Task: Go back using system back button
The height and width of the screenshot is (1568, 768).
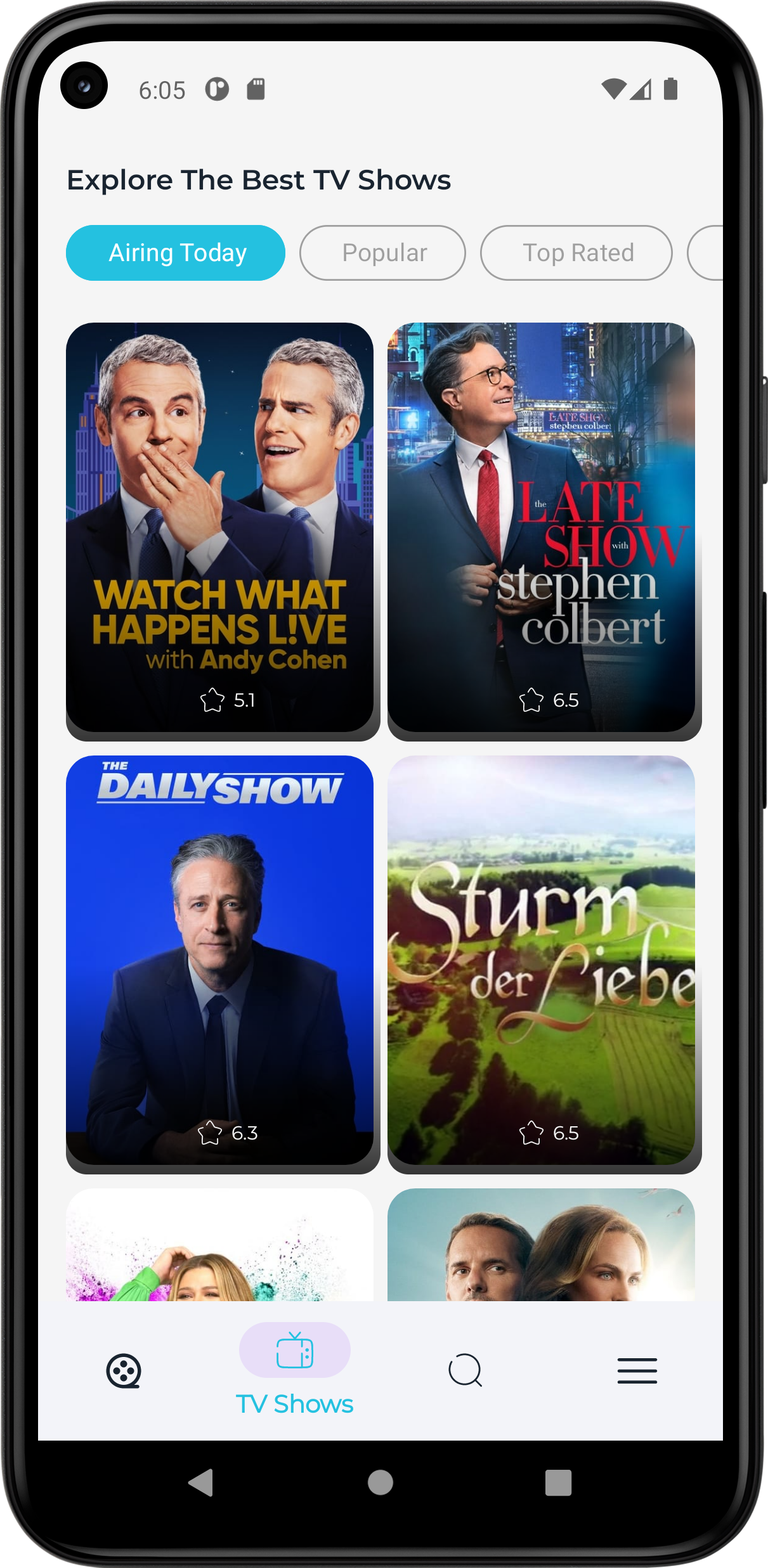Action: click(x=201, y=1482)
